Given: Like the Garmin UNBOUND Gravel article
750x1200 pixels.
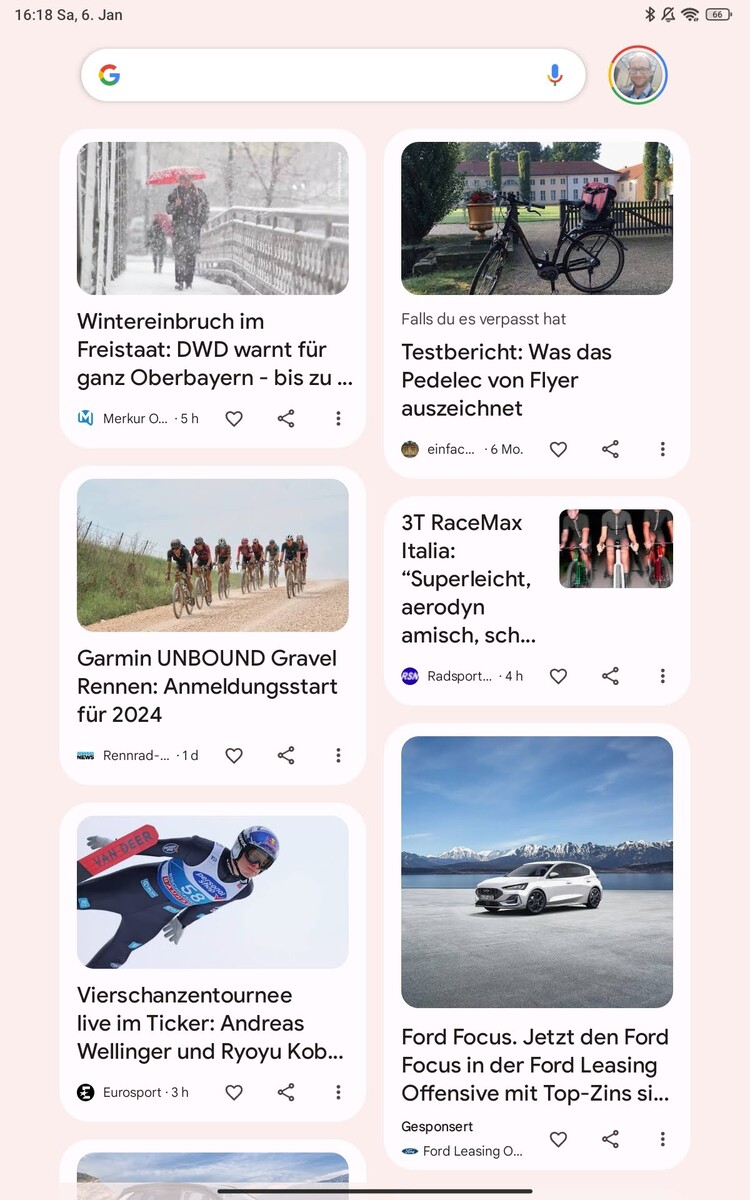Looking at the screenshot, I should pos(234,756).
